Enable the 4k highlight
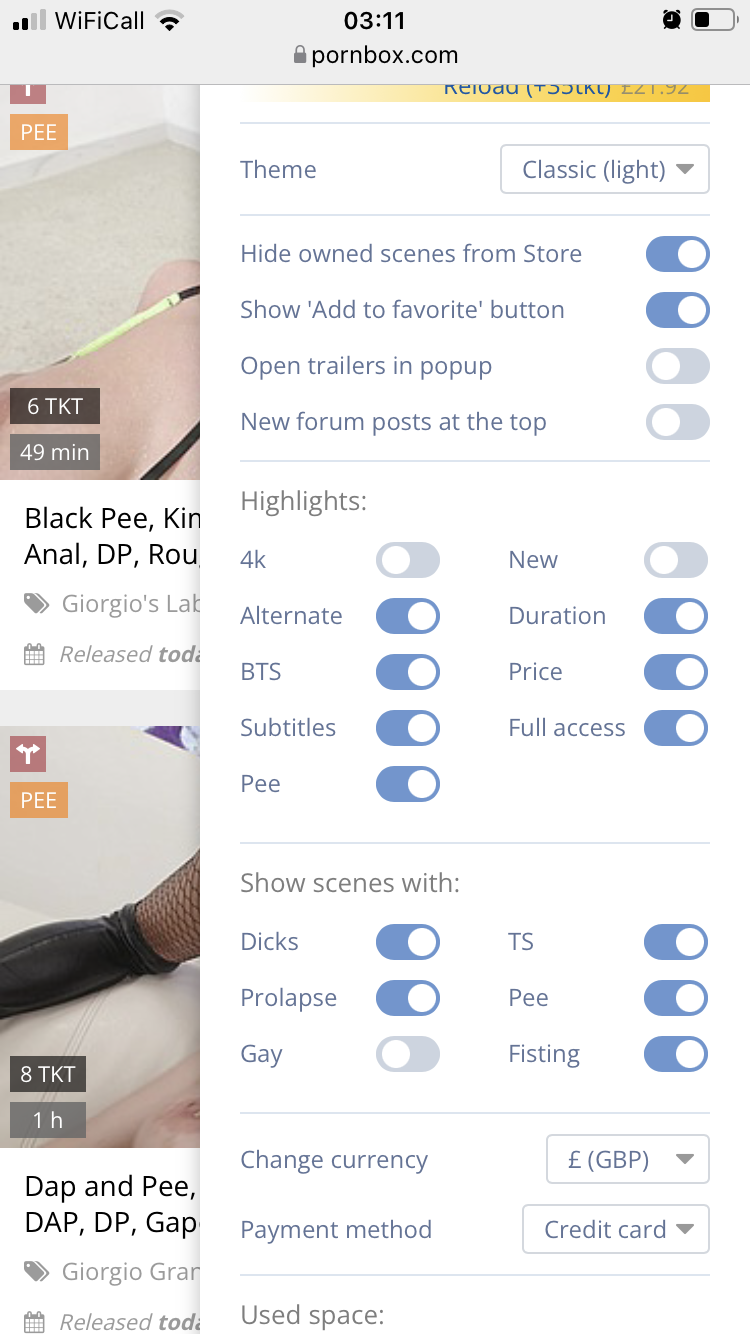Image resolution: width=750 pixels, height=1334 pixels. (x=407, y=560)
